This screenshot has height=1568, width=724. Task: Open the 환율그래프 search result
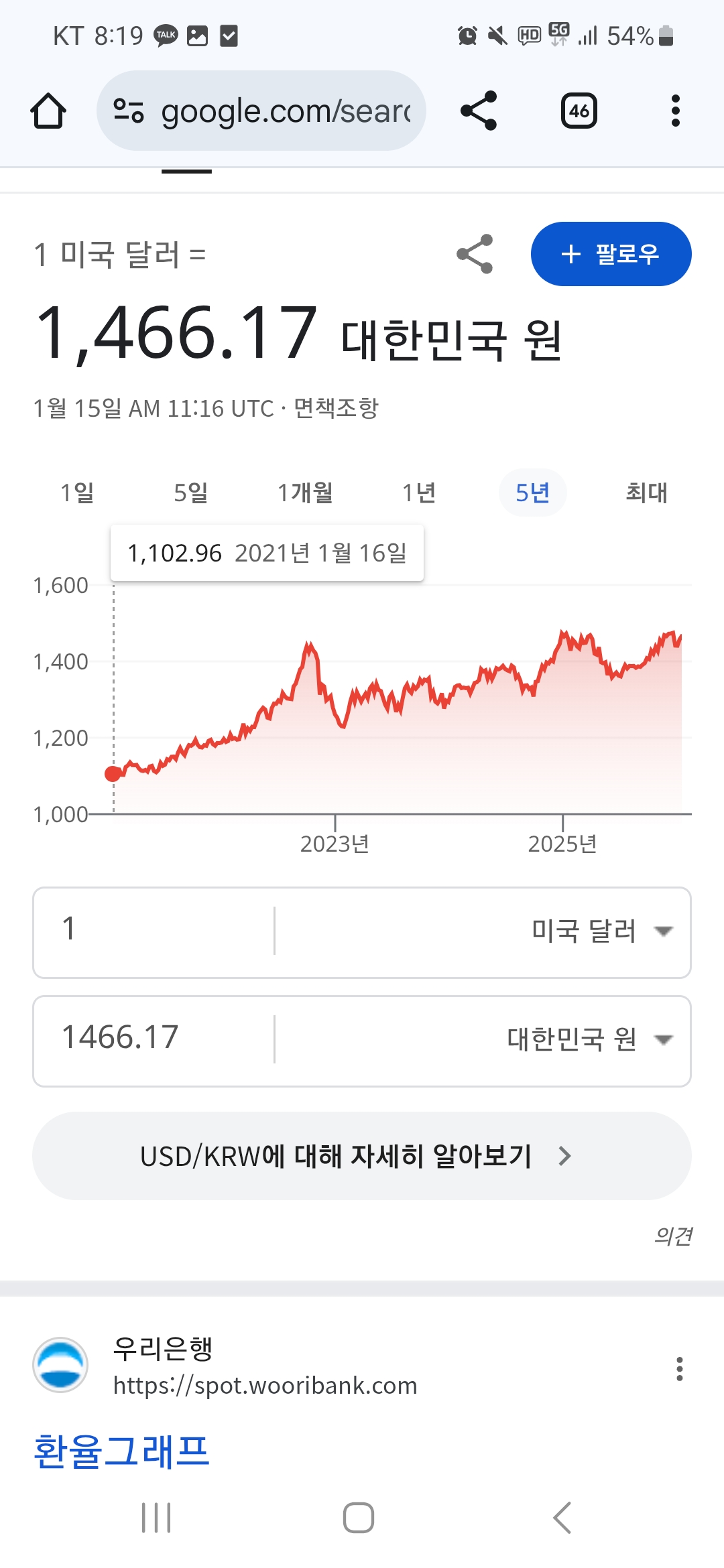[x=122, y=1451]
